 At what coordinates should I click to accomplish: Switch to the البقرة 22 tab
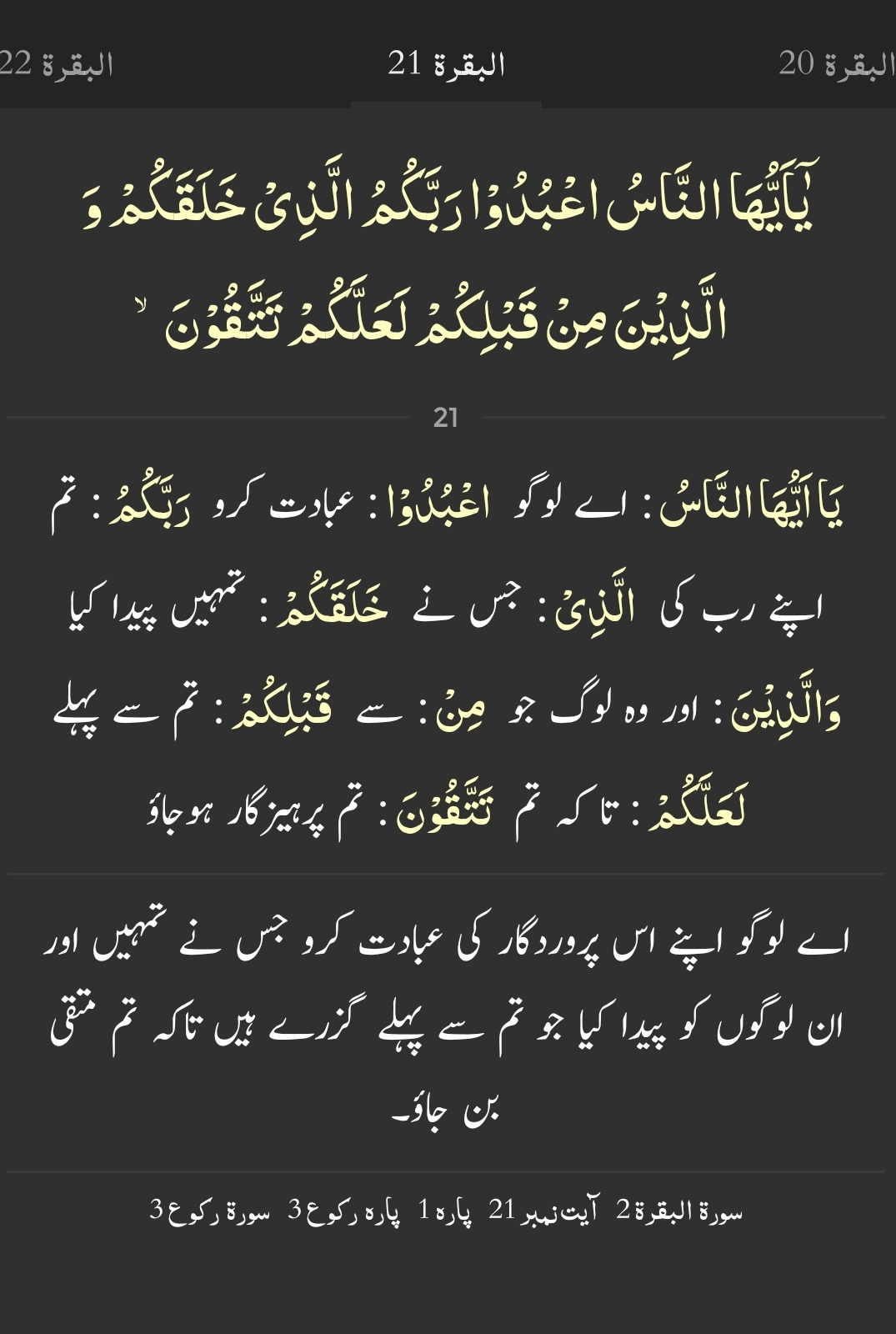click(57, 63)
